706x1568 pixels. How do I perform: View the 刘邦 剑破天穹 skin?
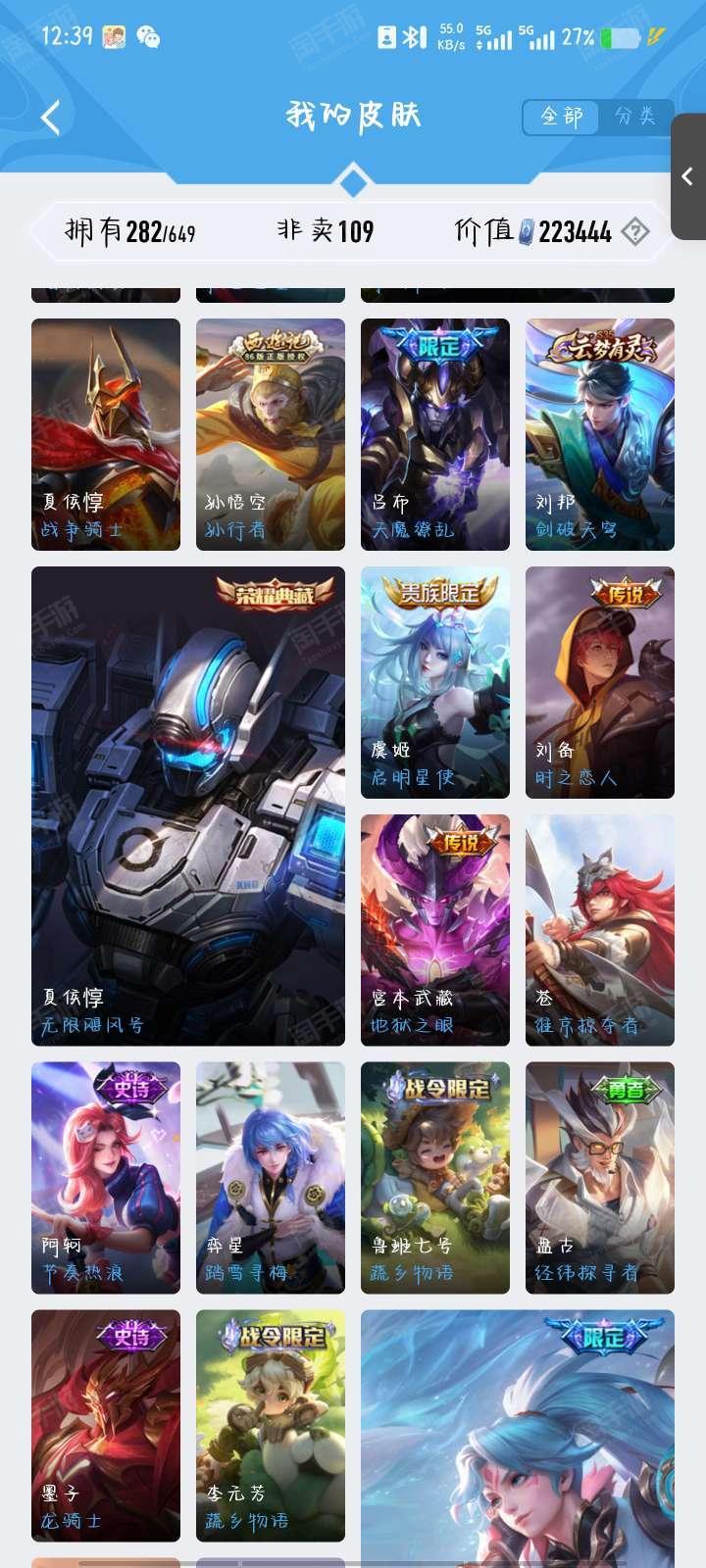coord(600,434)
